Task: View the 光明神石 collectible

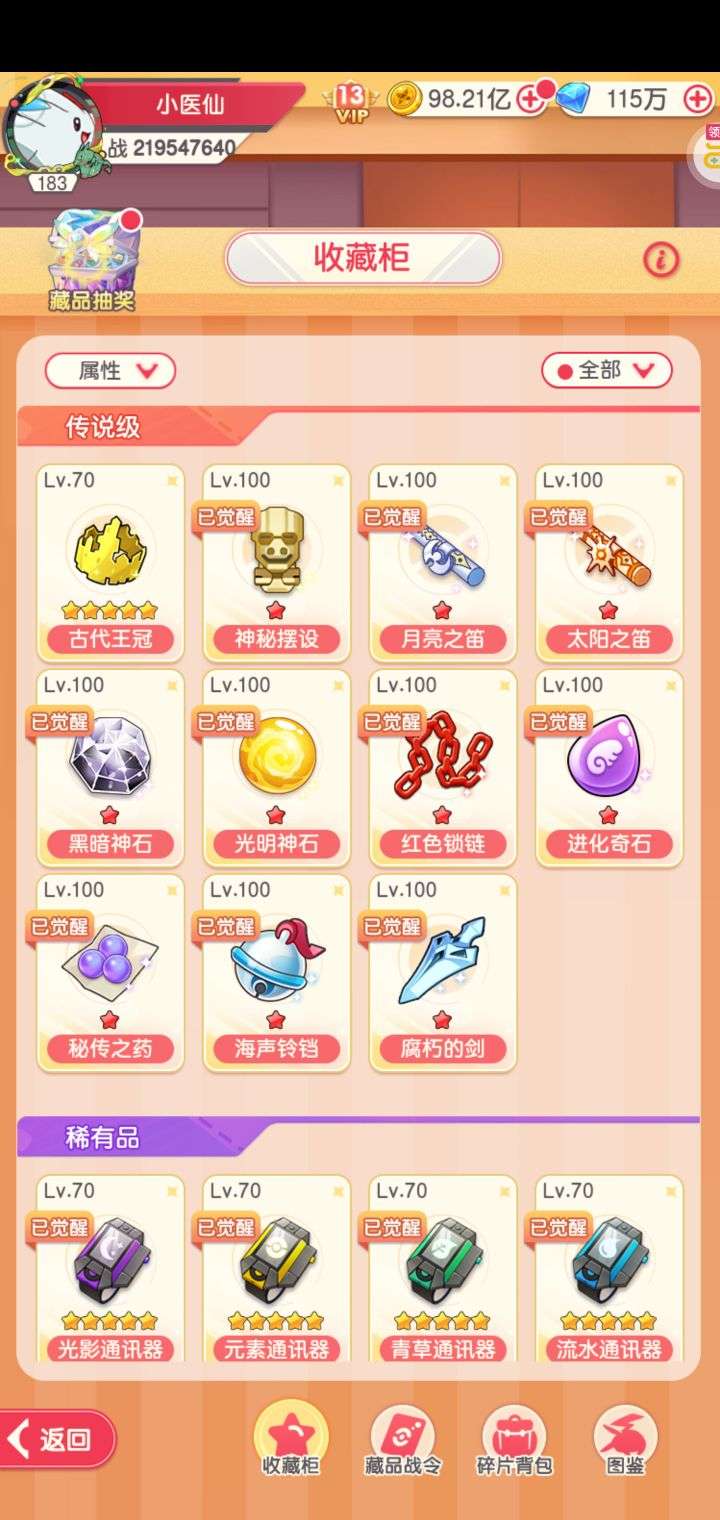Action: (x=276, y=768)
